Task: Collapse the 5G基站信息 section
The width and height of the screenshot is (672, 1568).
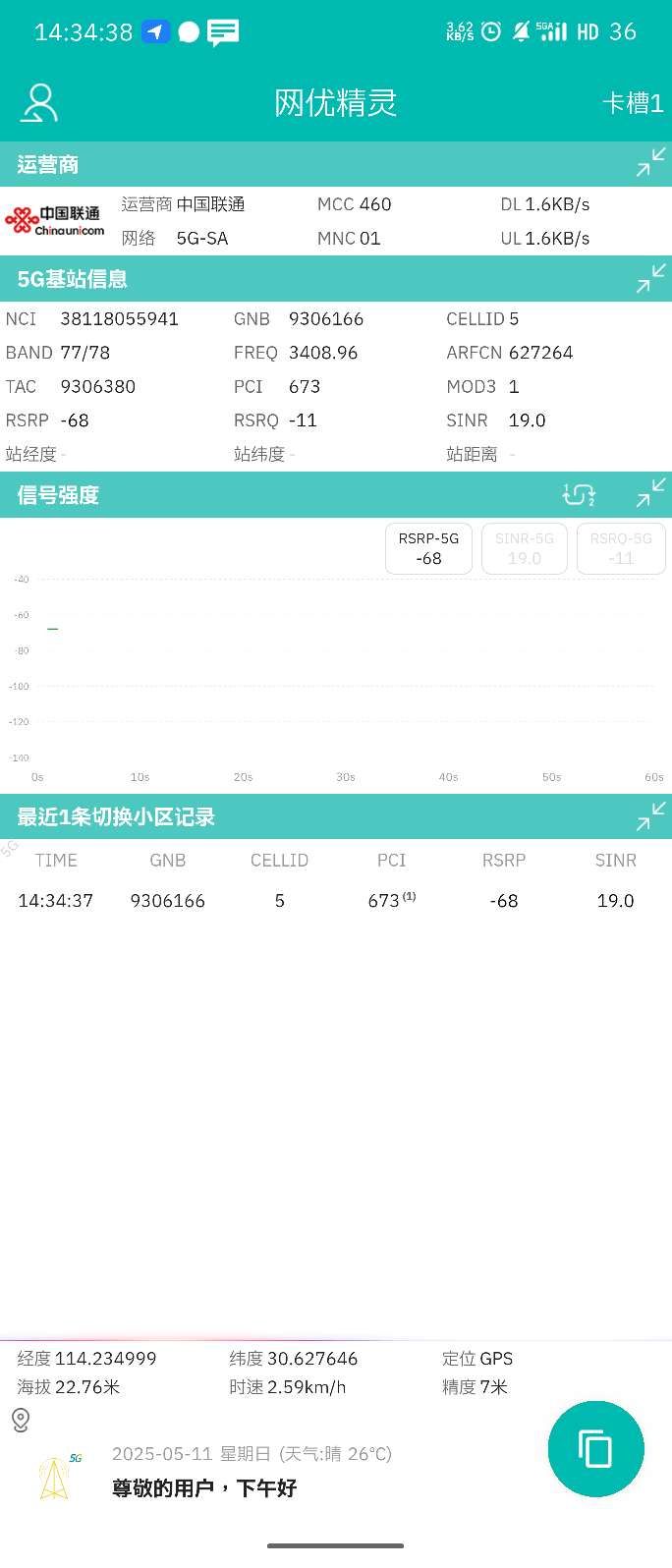Action: (649, 278)
